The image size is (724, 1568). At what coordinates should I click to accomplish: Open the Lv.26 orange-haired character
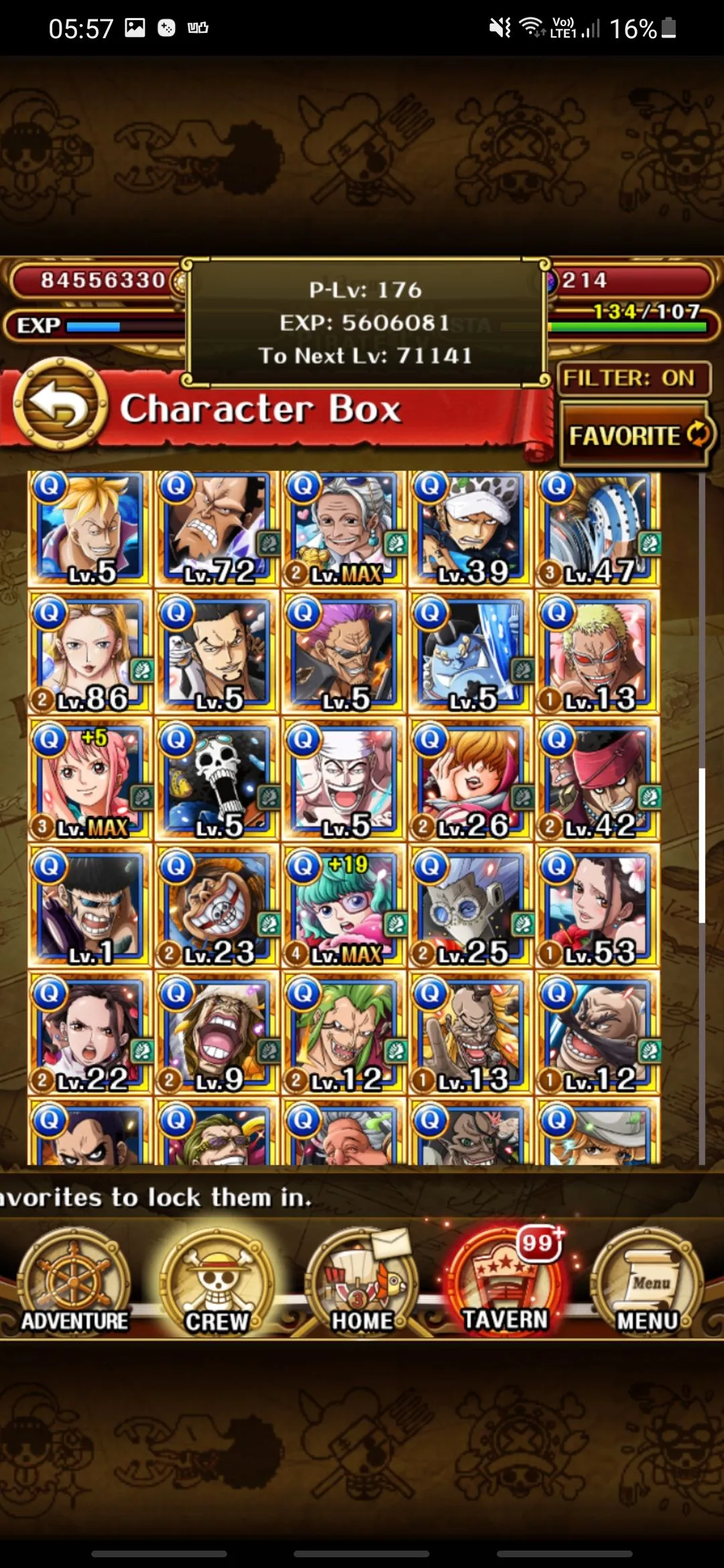click(471, 781)
